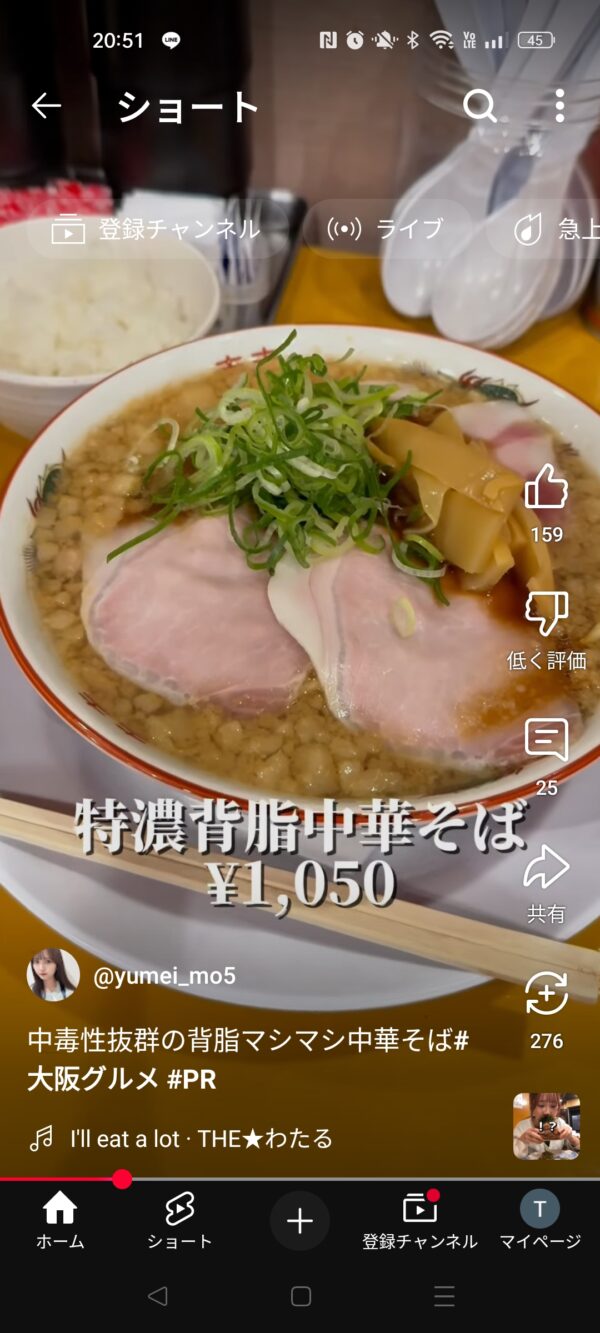Select the 登録チャンネル chip
Screen dimensions: 600x1333
[158, 229]
